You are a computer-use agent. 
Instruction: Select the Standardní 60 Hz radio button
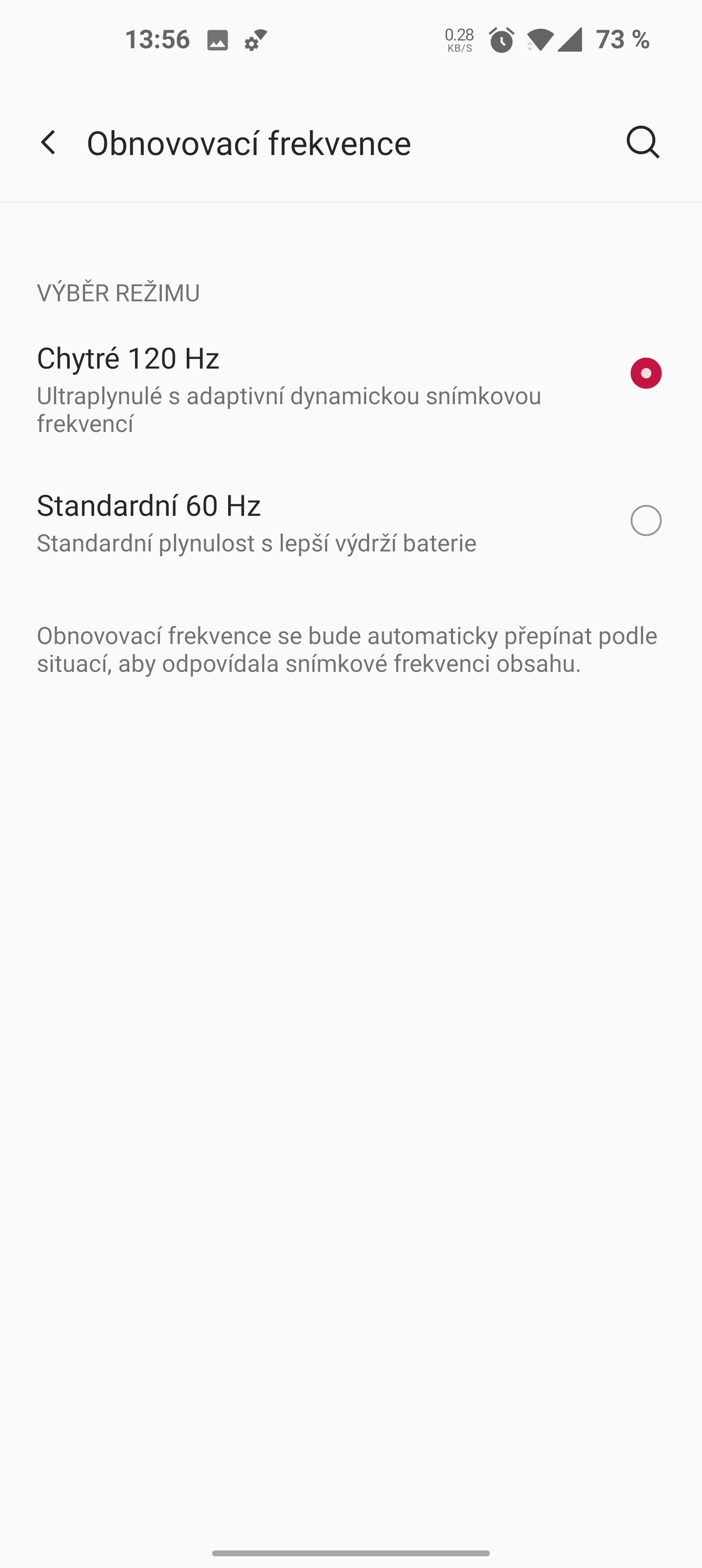(646, 520)
